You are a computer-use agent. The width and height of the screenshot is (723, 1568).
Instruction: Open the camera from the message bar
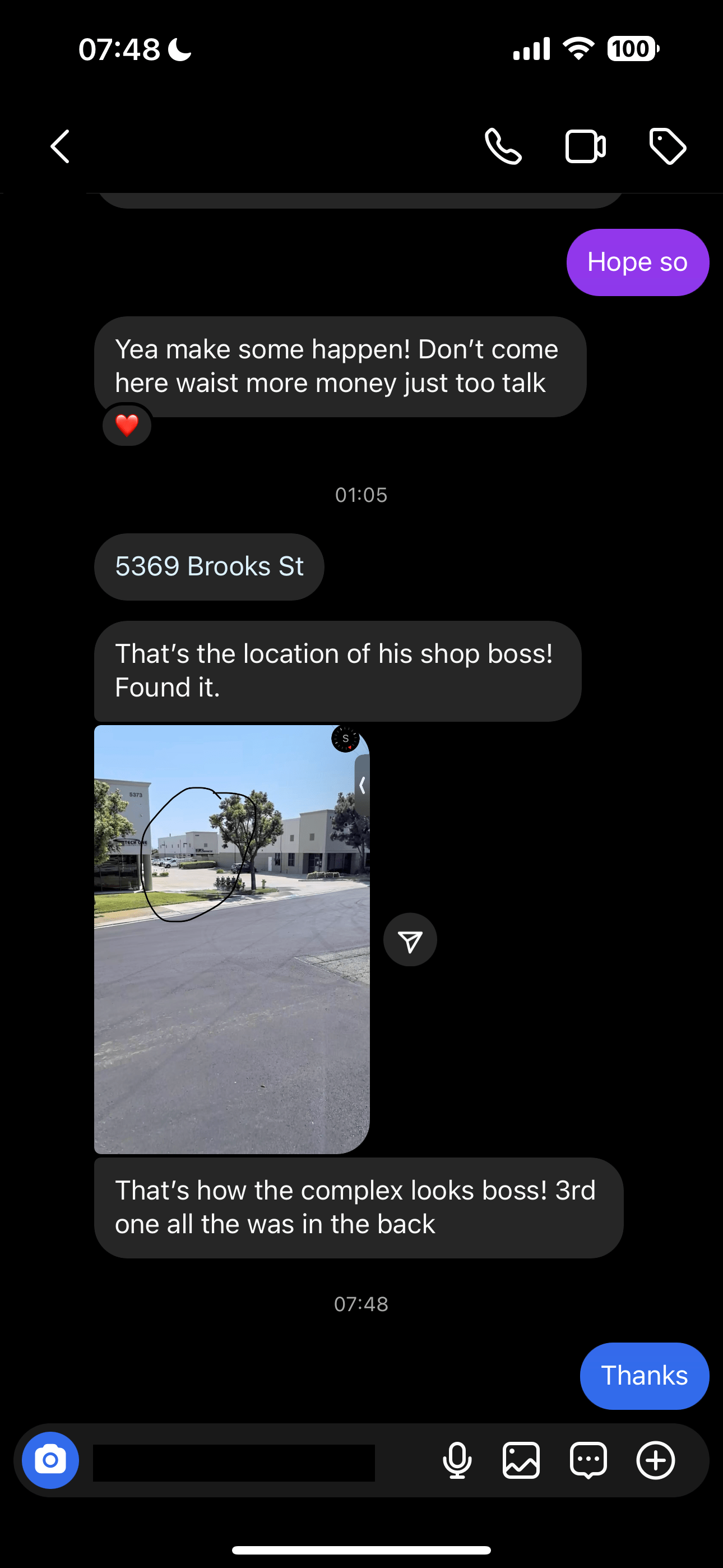(50, 1460)
